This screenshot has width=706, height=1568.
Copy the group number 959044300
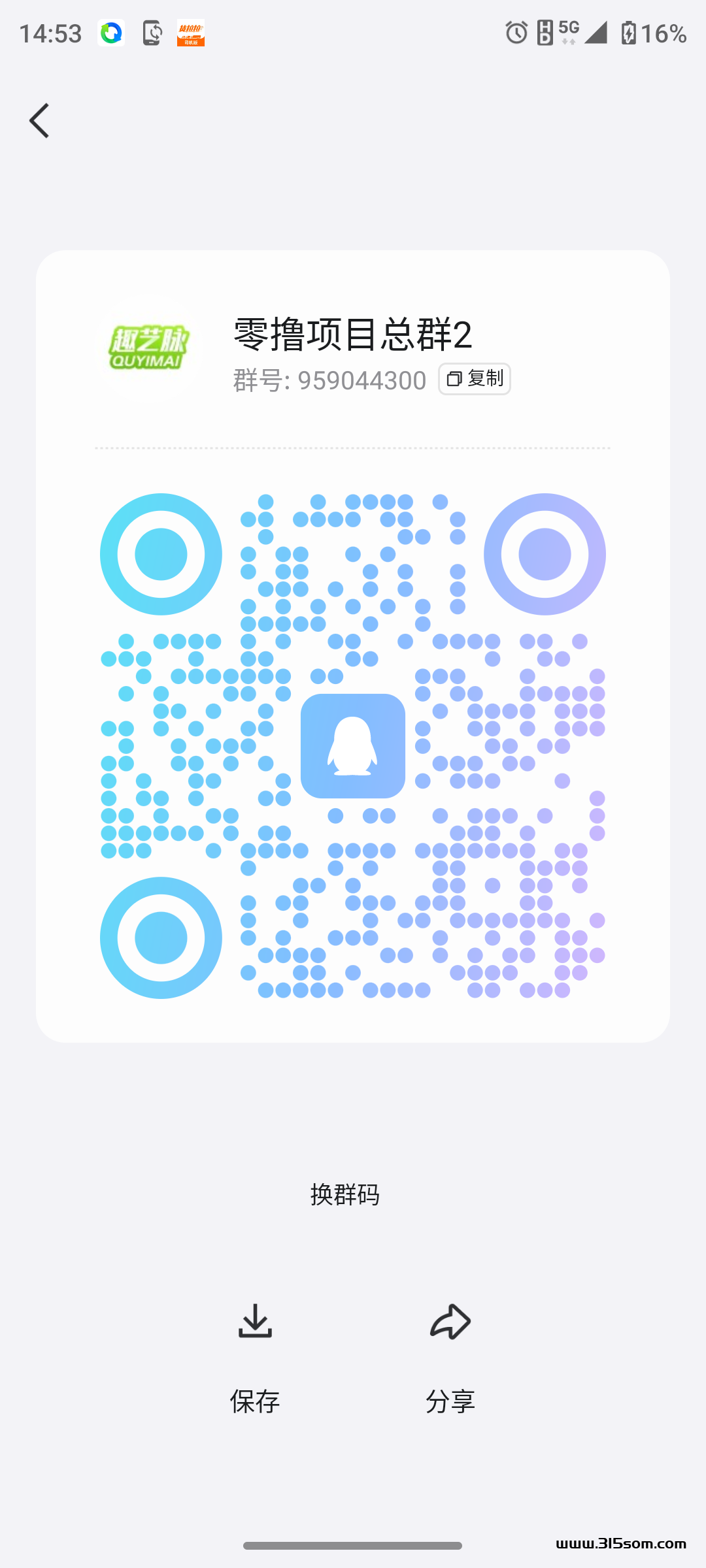coord(475,379)
